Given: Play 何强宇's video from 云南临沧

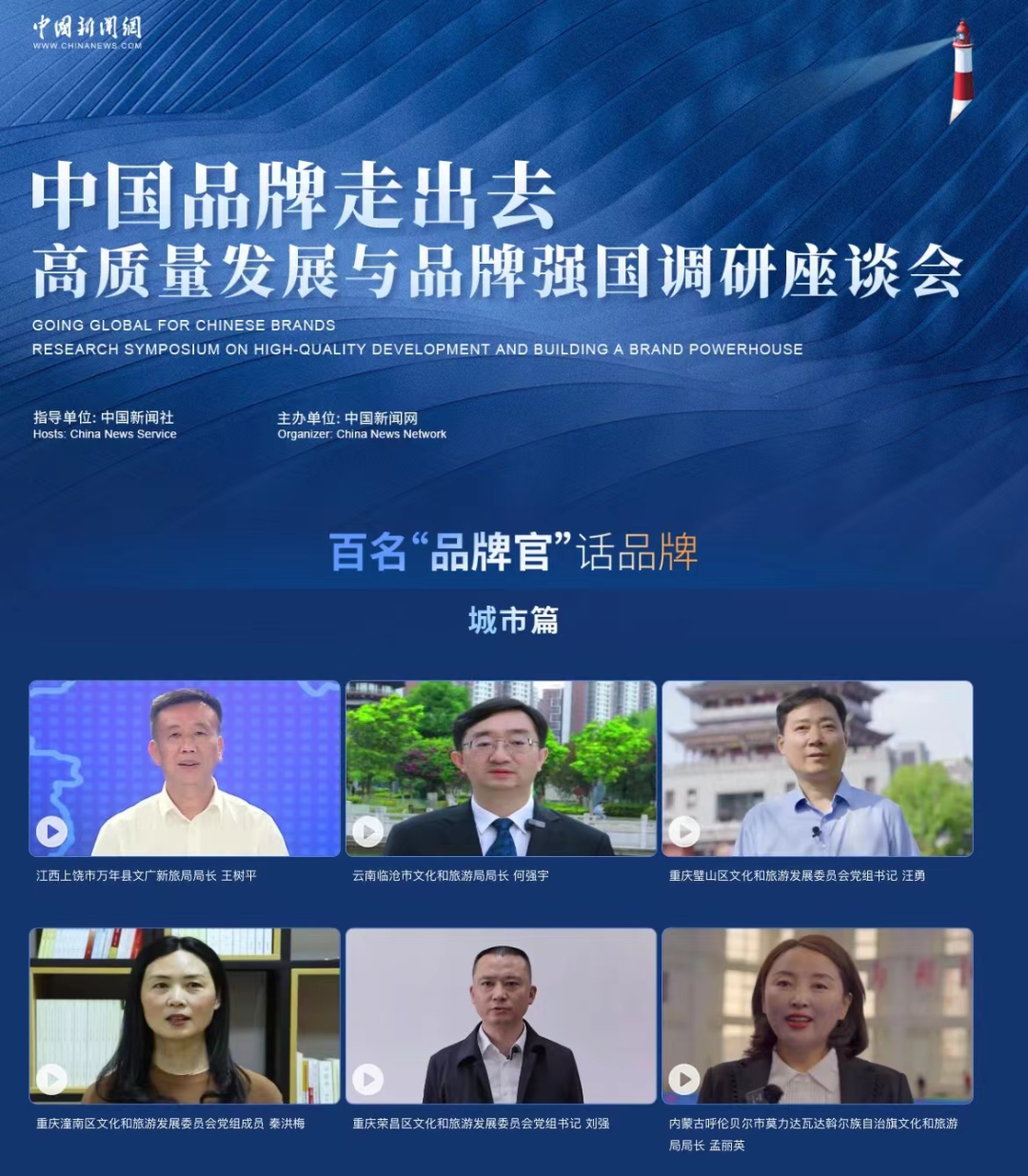Looking at the screenshot, I should coord(368,831).
